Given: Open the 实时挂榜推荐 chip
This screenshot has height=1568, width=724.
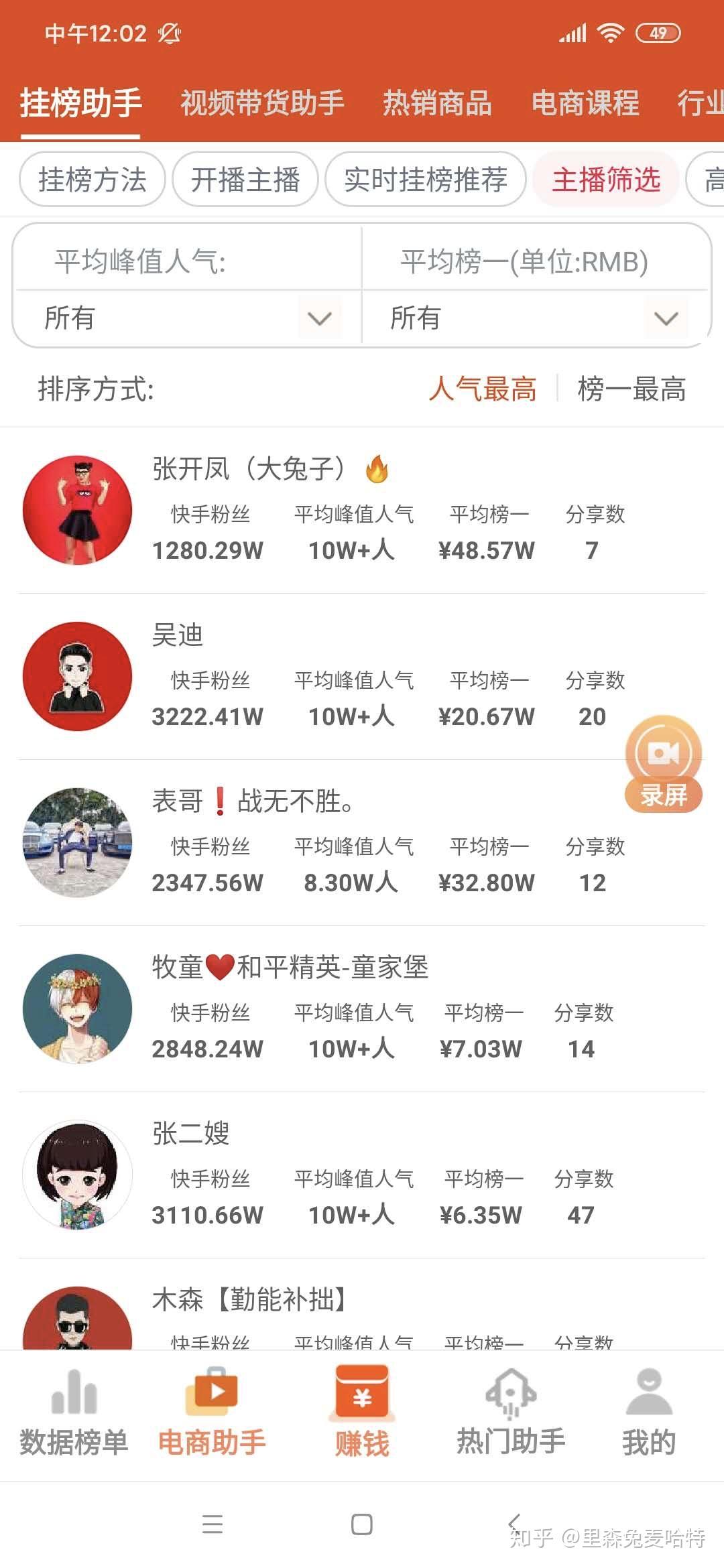Looking at the screenshot, I should 426,180.
